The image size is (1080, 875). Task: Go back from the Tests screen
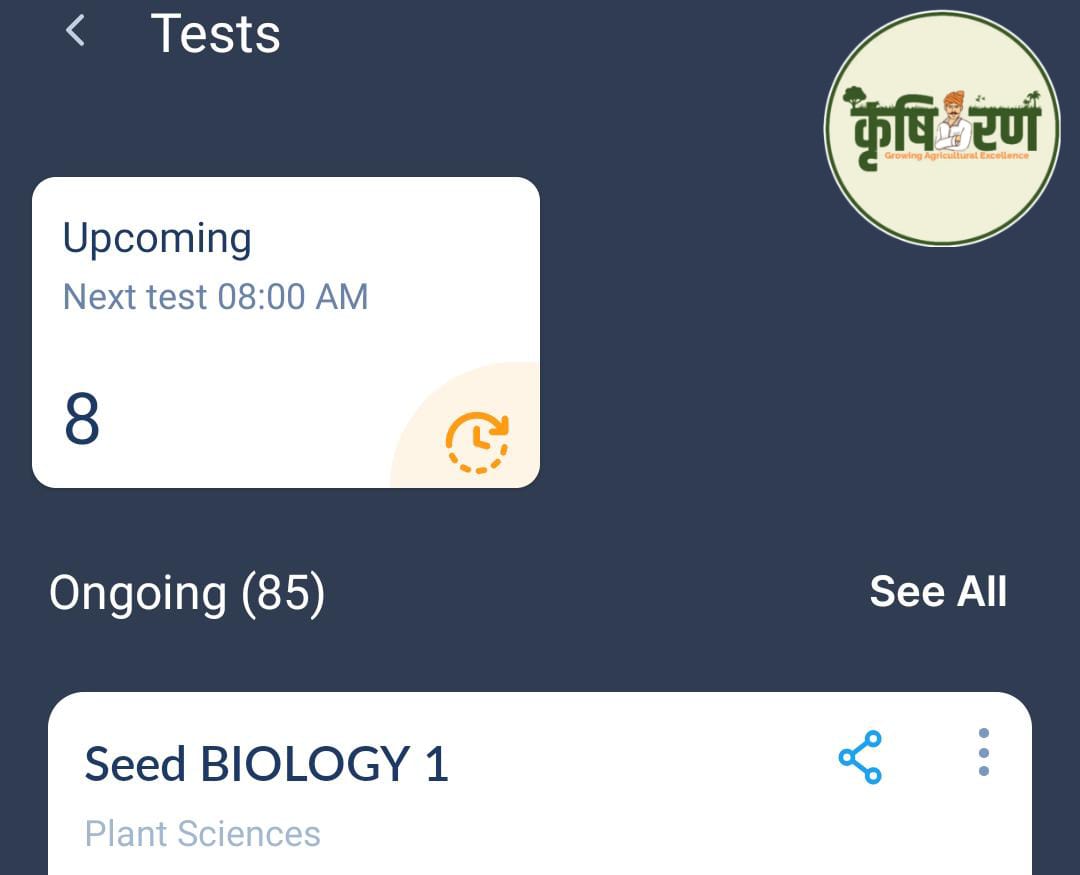click(75, 31)
